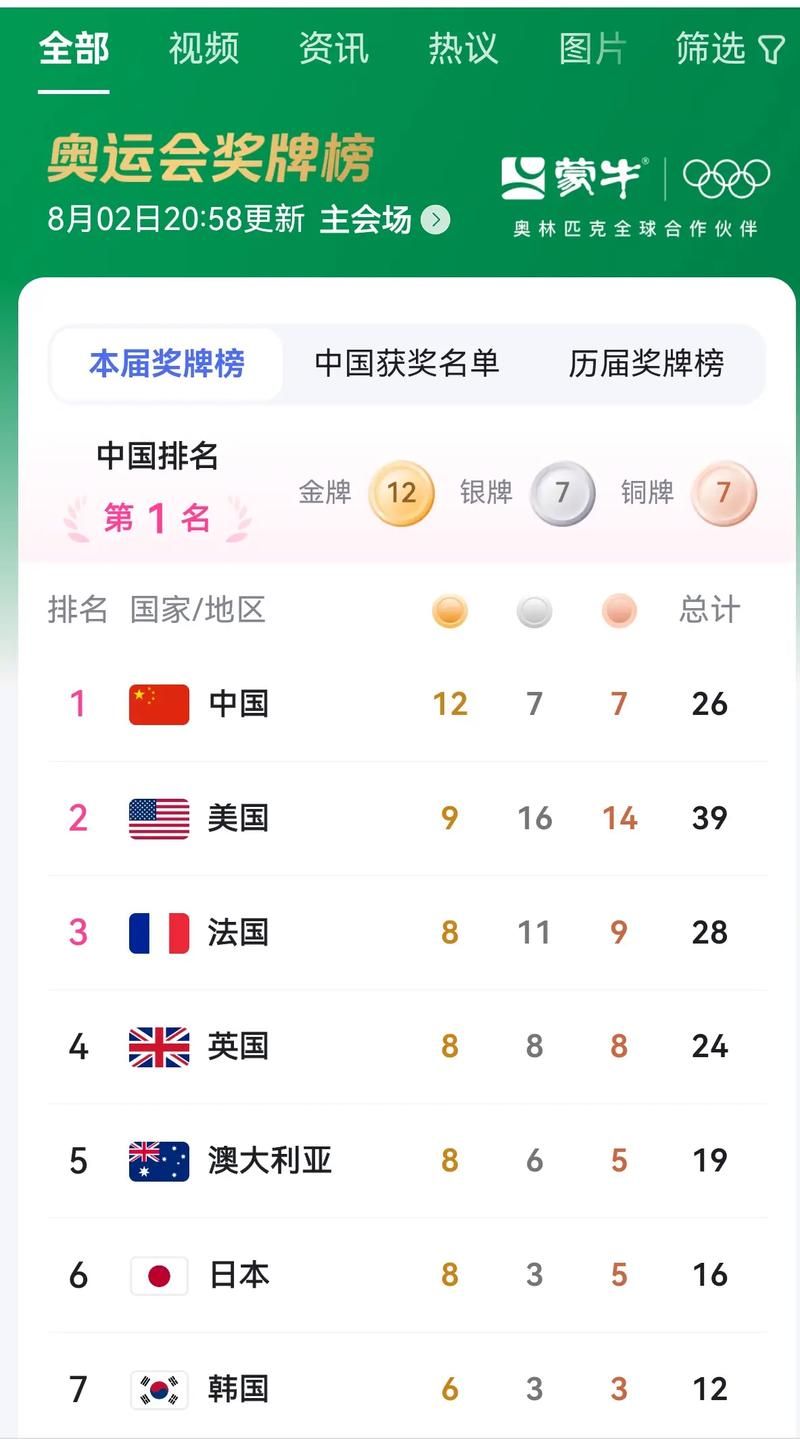The height and width of the screenshot is (1440, 800).
Task: Switch to 中国获奖名单
Action: click(x=407, y=364)
